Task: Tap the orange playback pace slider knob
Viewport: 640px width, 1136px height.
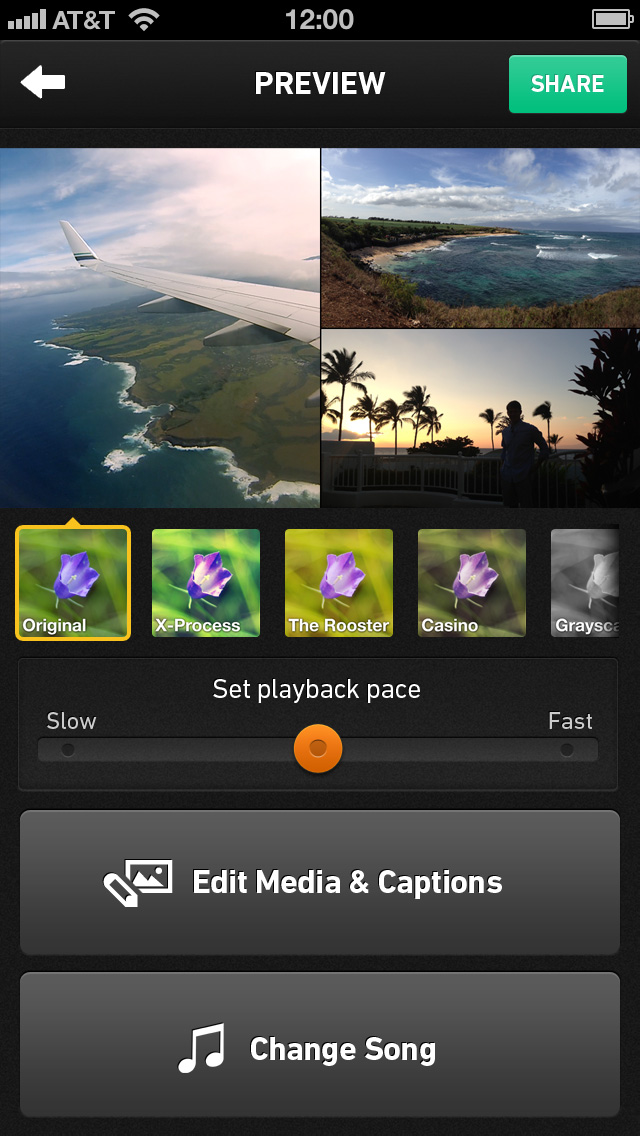Action: point(318,748)
